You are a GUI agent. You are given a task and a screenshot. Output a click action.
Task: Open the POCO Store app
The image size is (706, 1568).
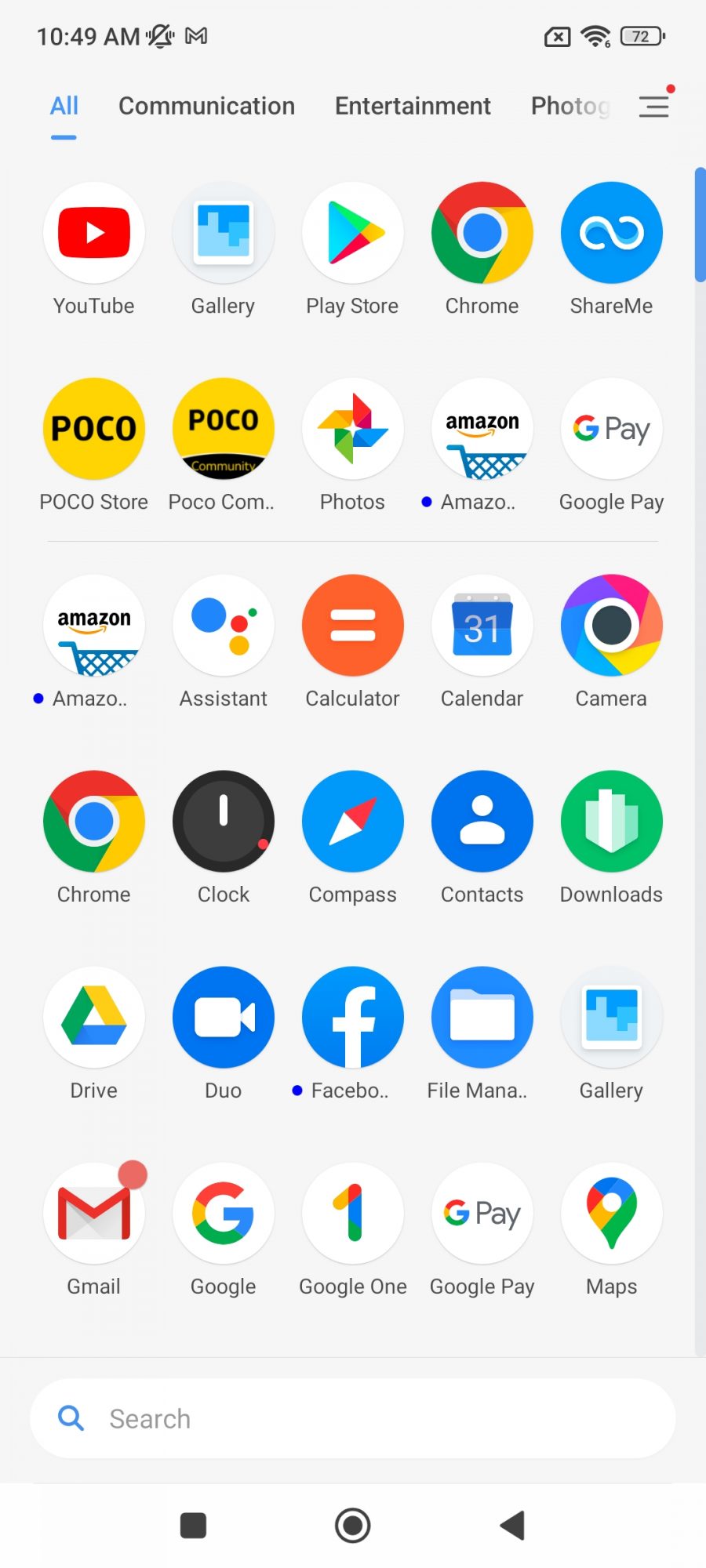pyautogui.click(x=94, y=429)
